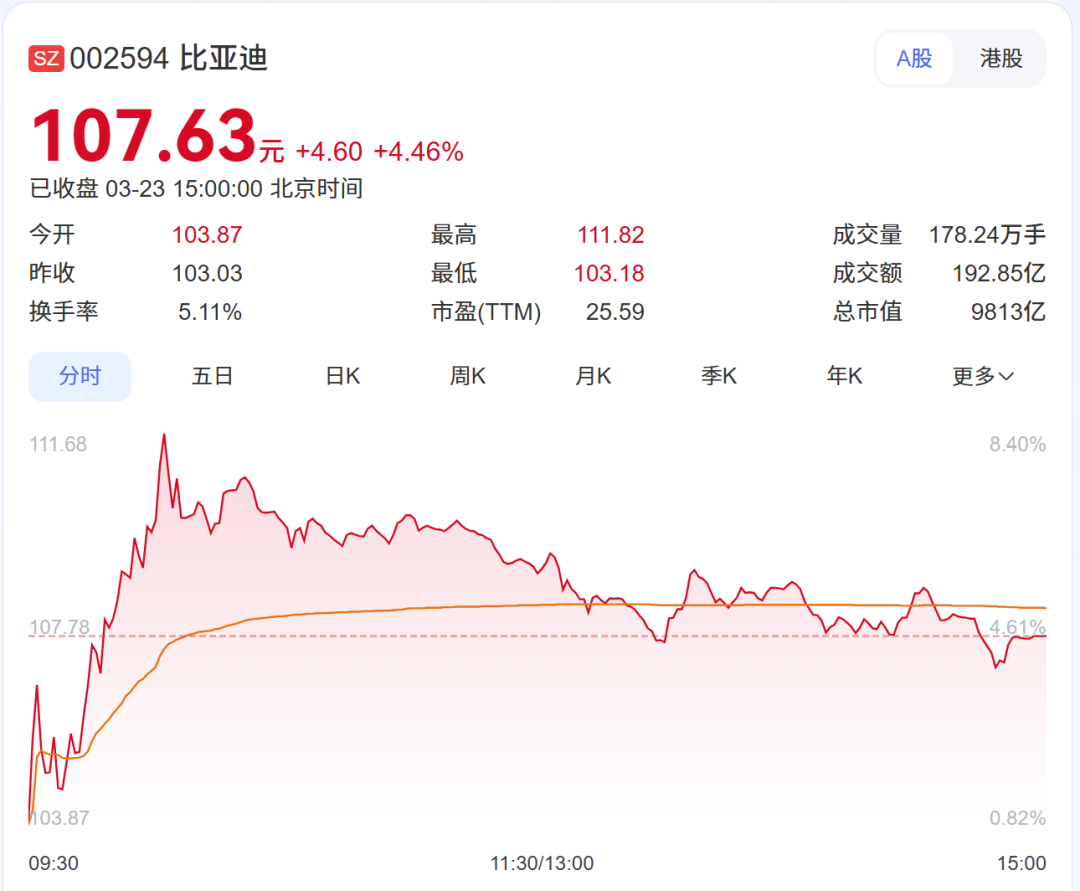Switch to the A股 market tab
The height and width of the screenshot is (891, 1080).
point(914,59)
